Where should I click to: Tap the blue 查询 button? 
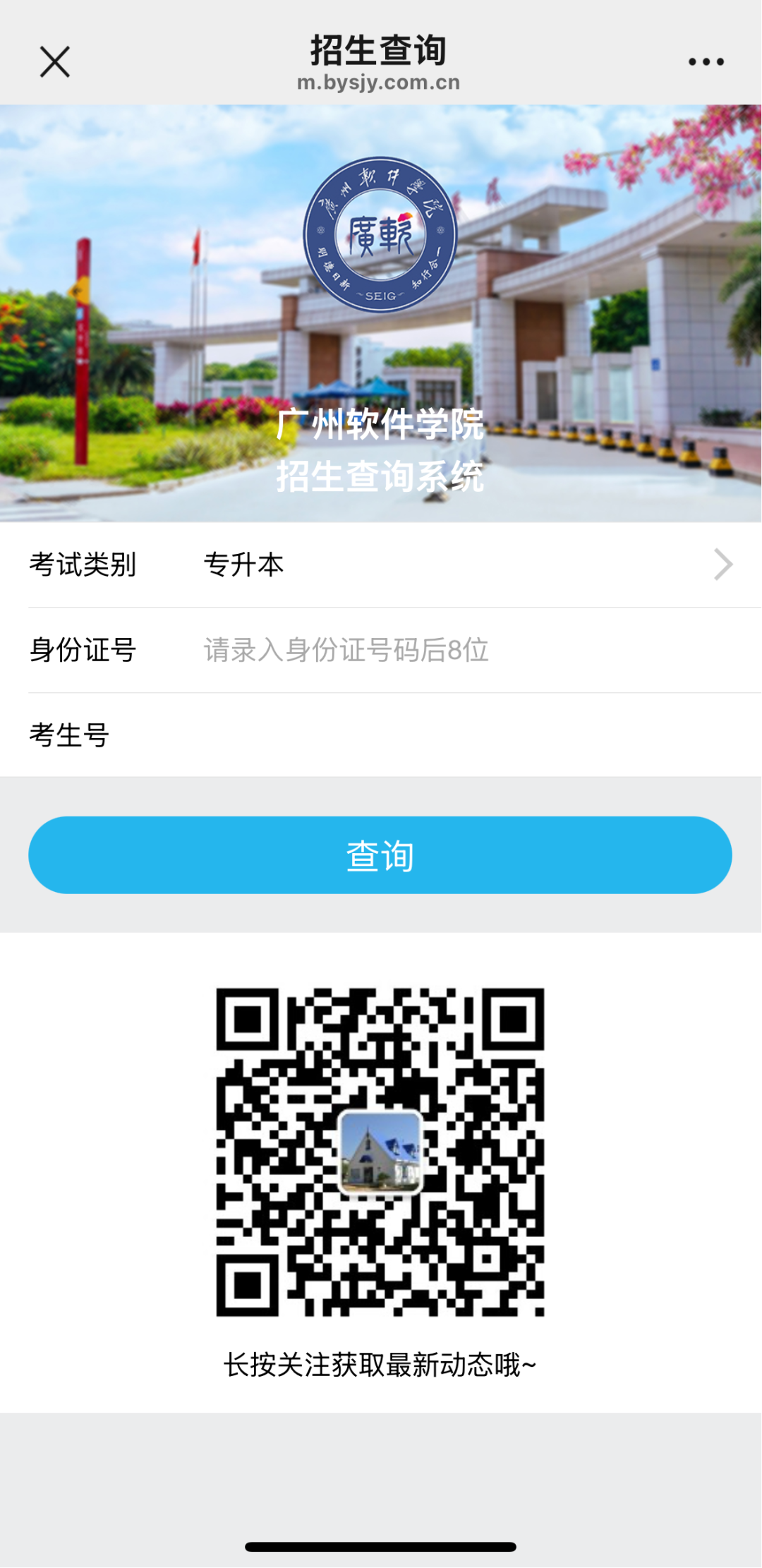pyautogui.click(x=380, y=855)
